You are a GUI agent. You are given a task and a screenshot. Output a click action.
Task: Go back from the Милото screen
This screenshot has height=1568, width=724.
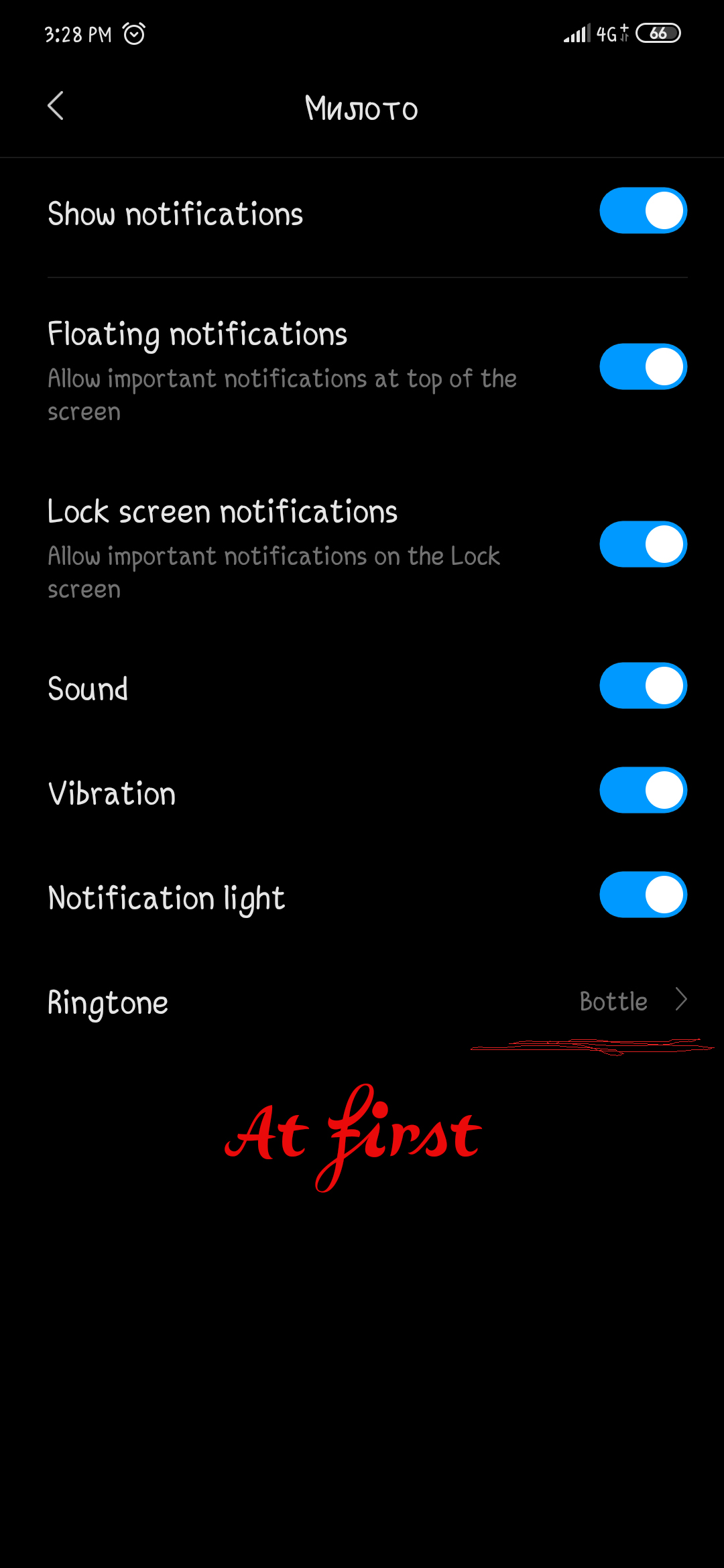[x=56, y=106]
